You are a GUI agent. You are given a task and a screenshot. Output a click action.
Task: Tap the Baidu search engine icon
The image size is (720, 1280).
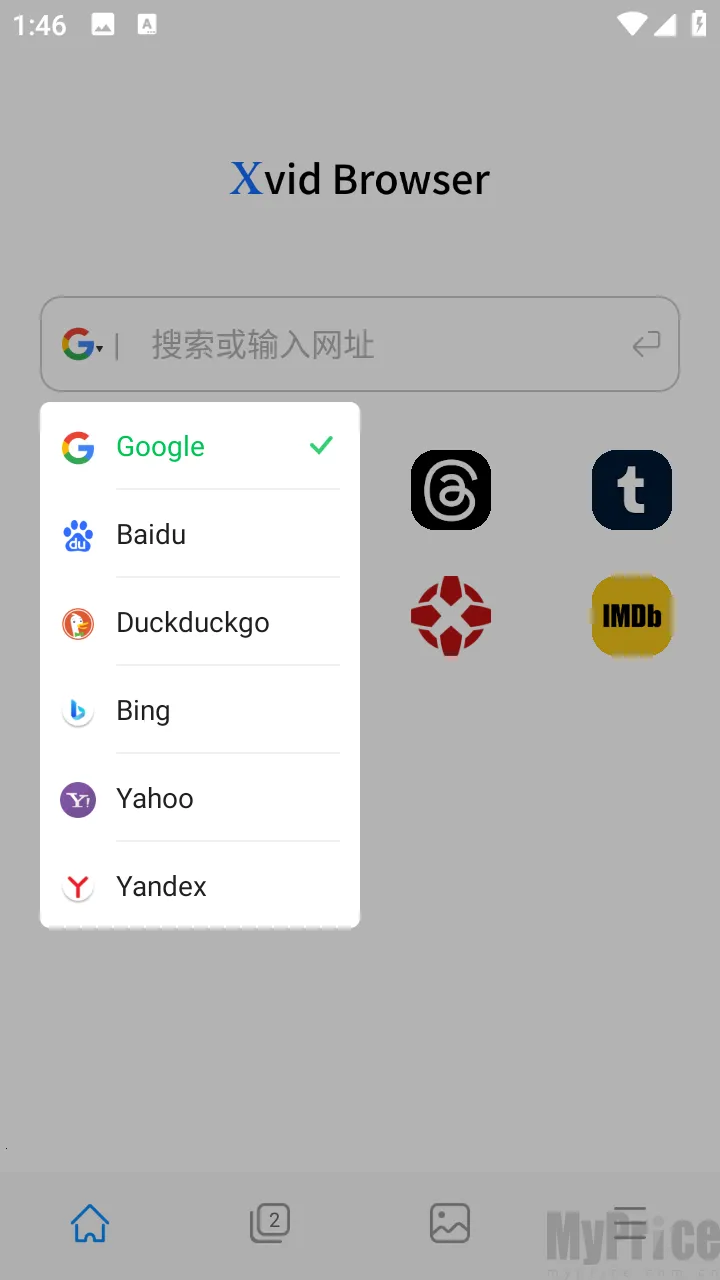point(77,535)
